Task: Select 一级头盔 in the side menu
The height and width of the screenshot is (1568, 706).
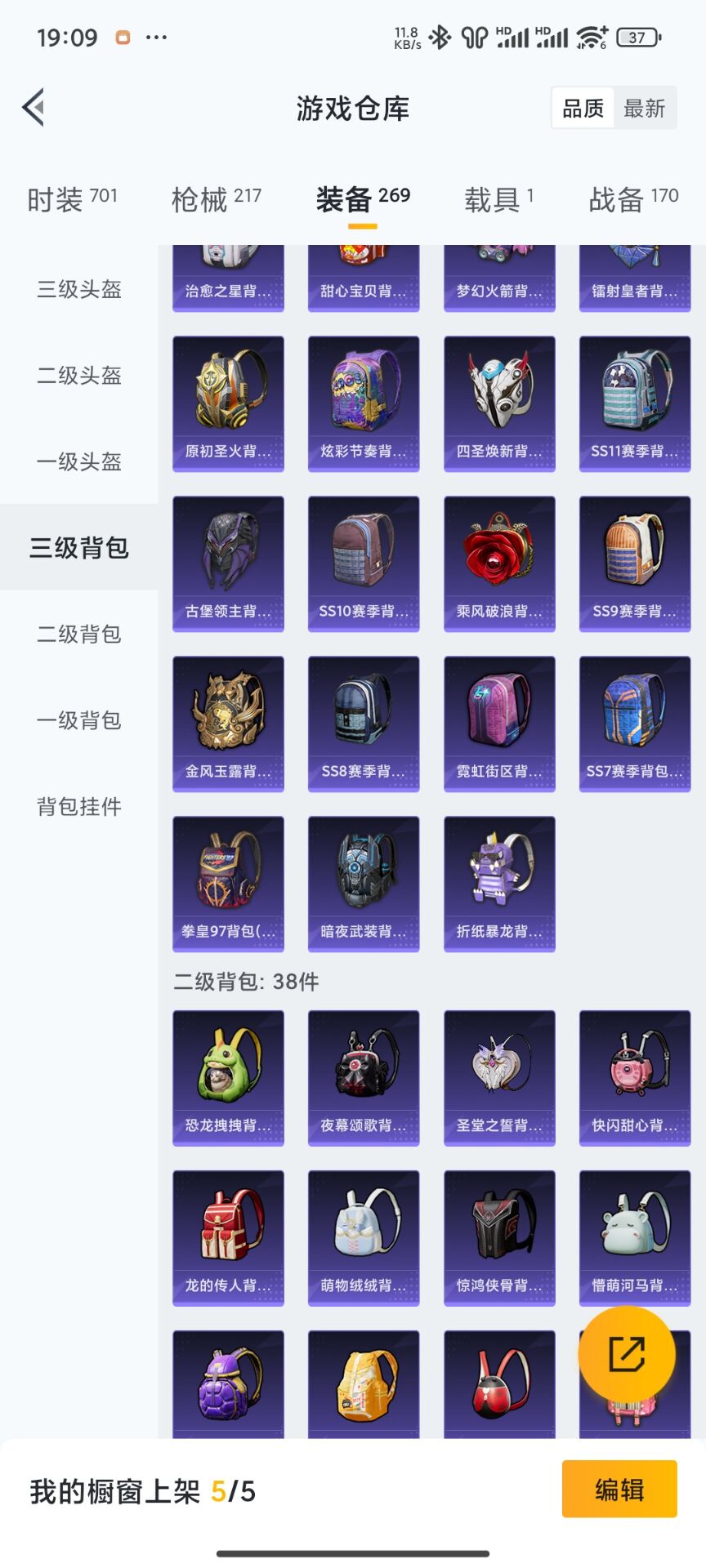Action: pyautogui.click(x=79, y=461)
